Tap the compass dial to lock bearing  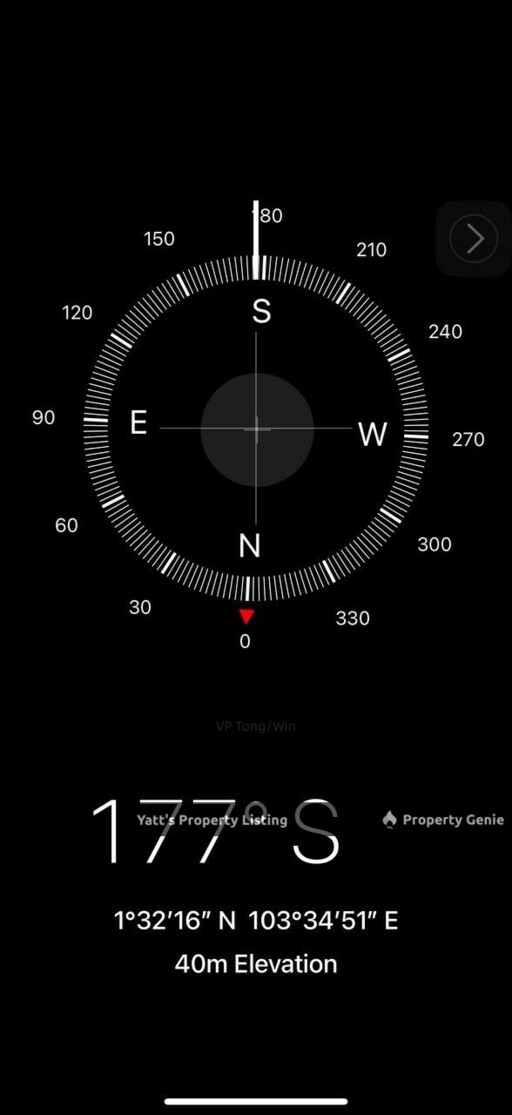tap(256, 429)
